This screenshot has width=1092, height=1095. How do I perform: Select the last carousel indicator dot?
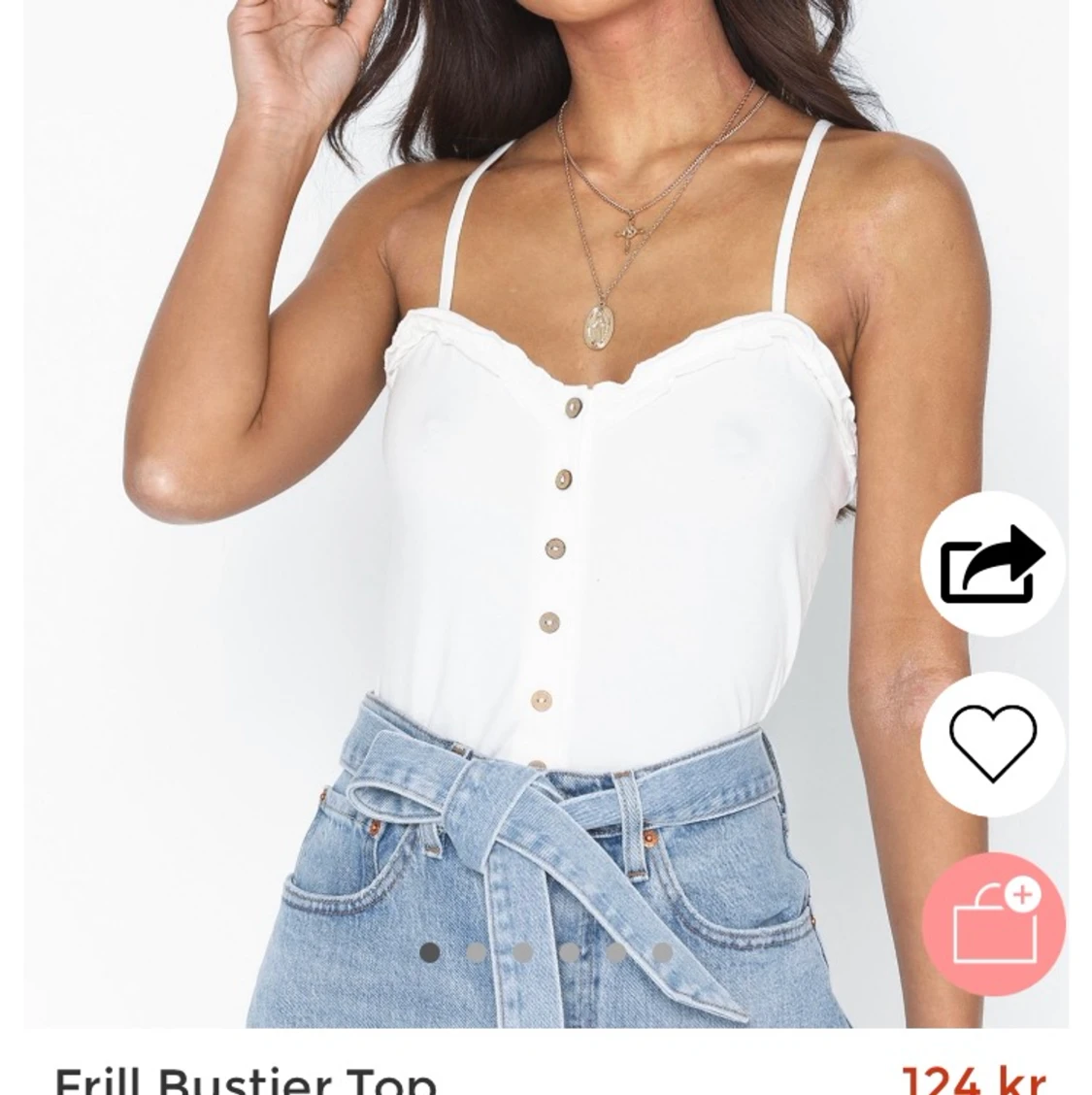[660, 954]
